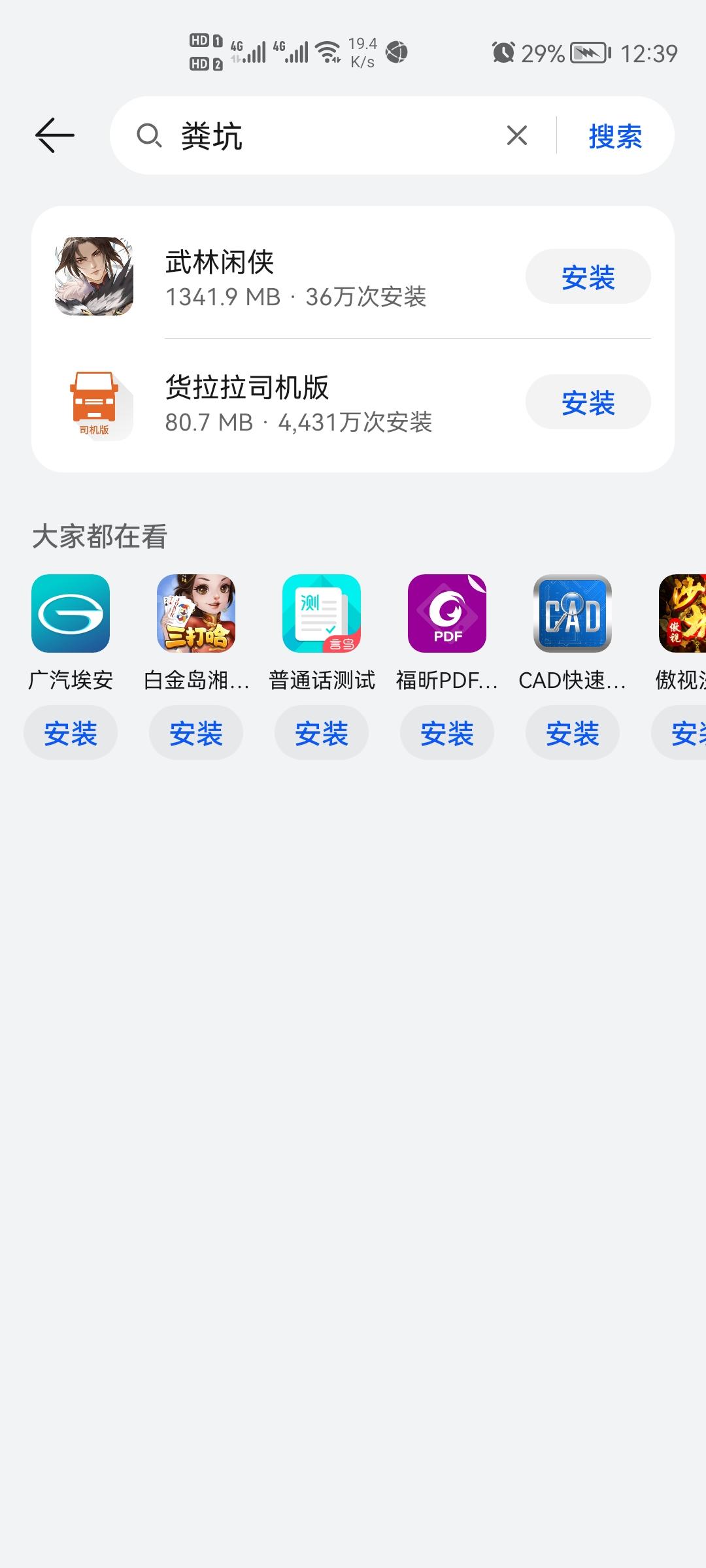Image resolution: width=706 pixels, height=1568 pixels.
Task: Tap the 搜索 button to search
Action: 613,135
